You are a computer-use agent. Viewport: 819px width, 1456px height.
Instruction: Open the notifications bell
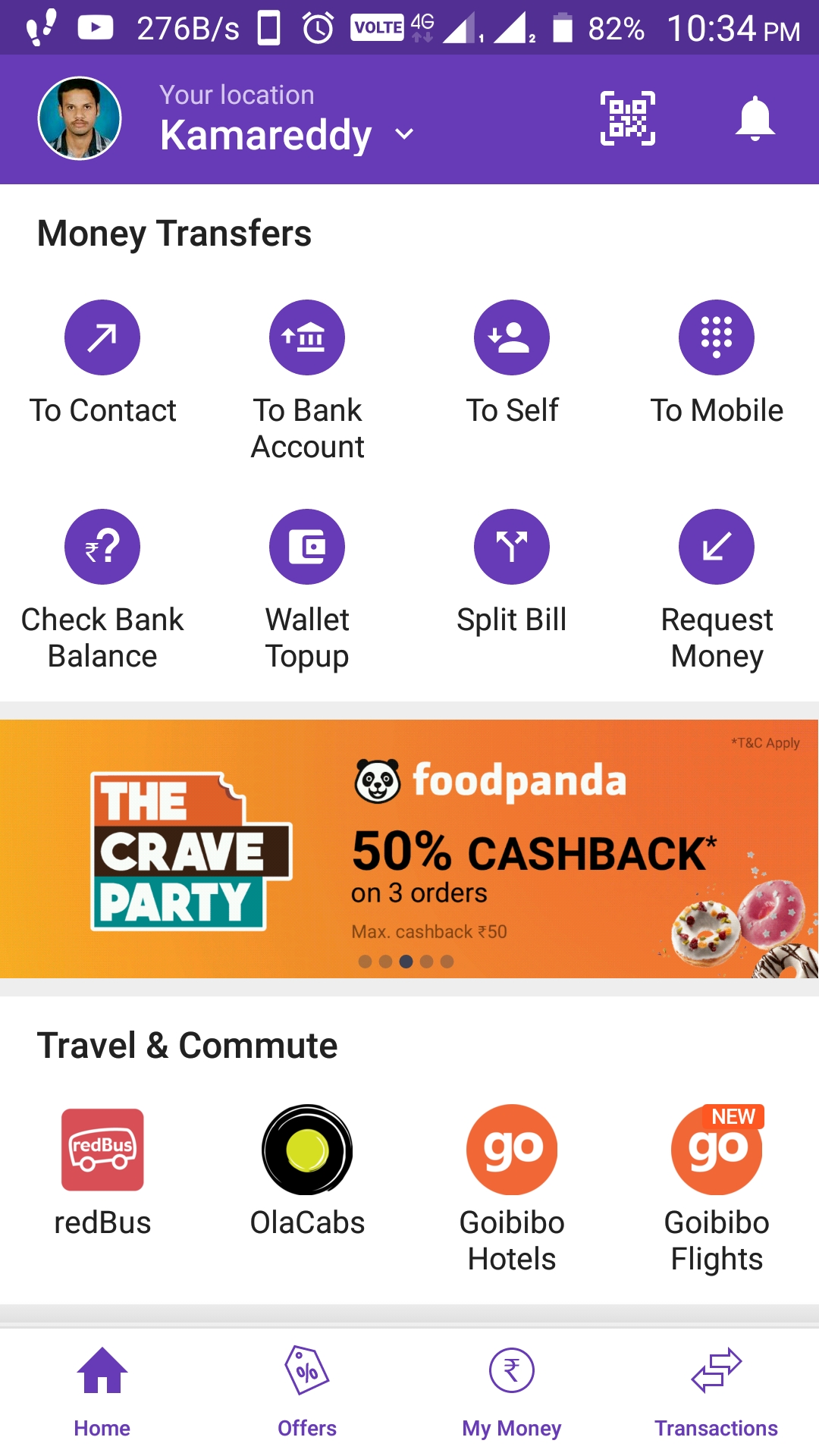755,118
